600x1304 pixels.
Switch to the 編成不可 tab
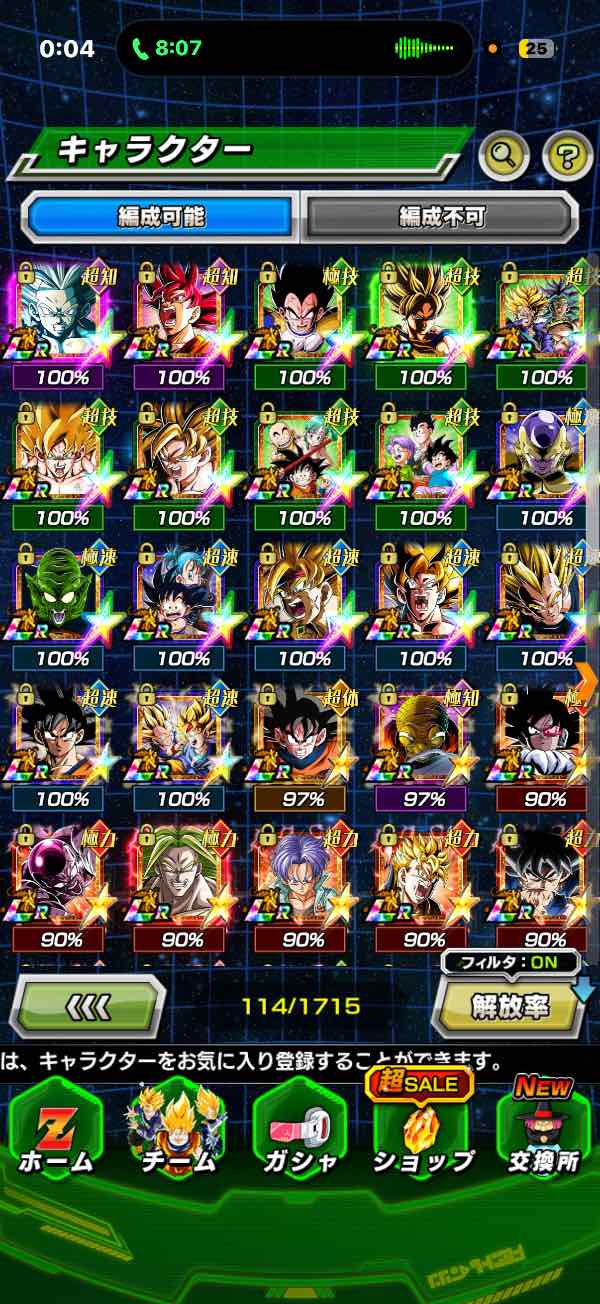441,215
